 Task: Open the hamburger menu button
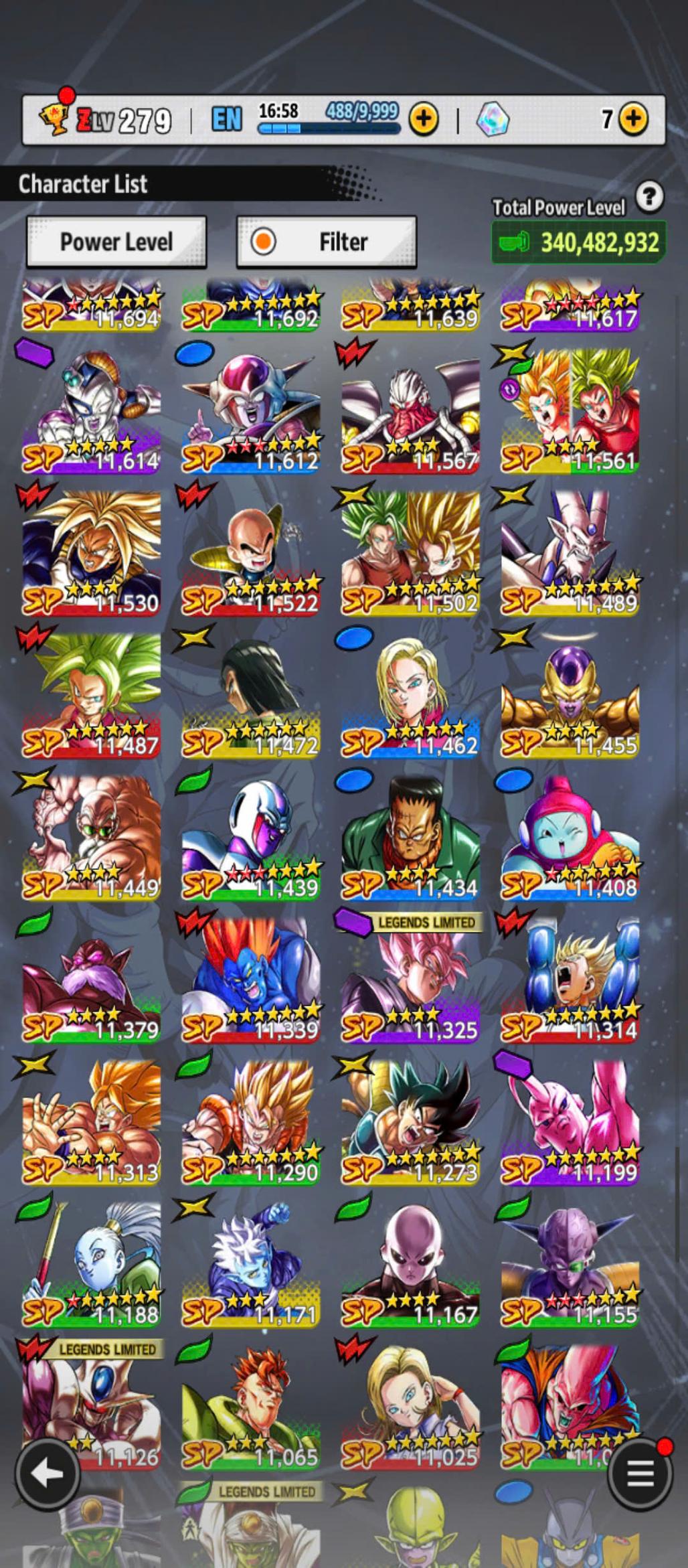(x=639, y=1472)
